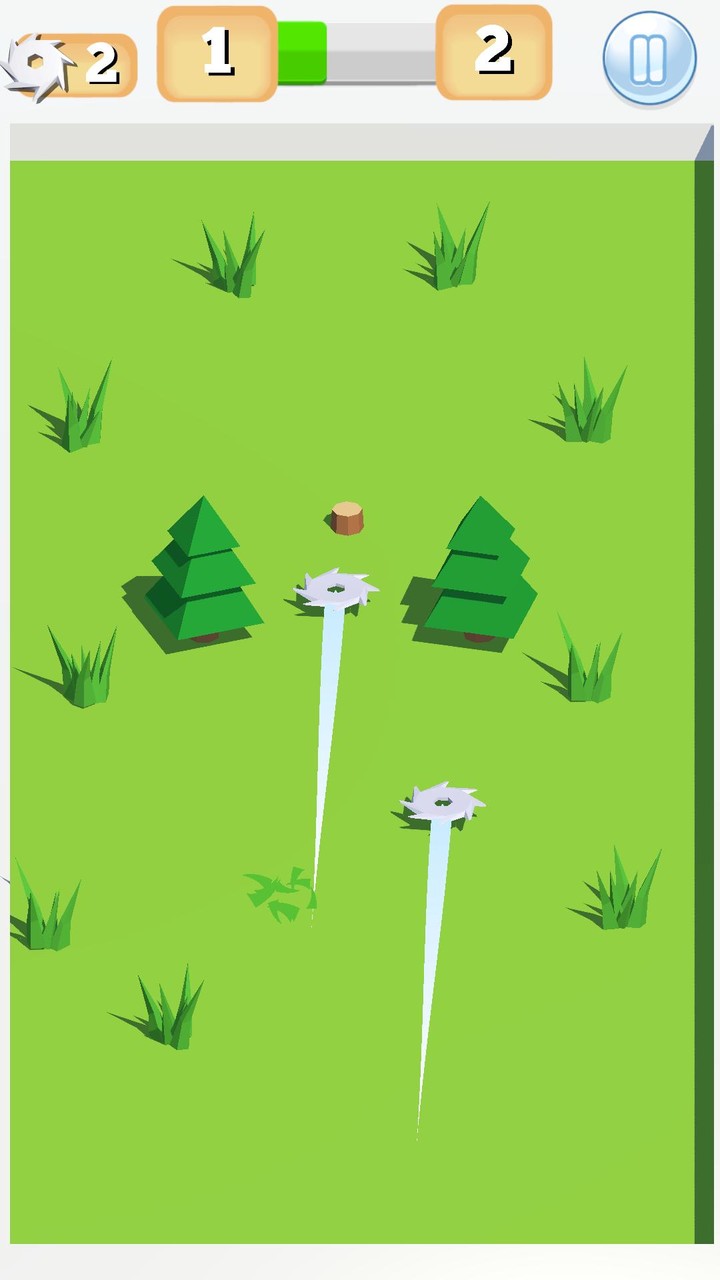Image resolution: width=720 pixels, height=1280 pixels.
Task: Select the level 1 tab on the left
Action: [x=218, y=52]
